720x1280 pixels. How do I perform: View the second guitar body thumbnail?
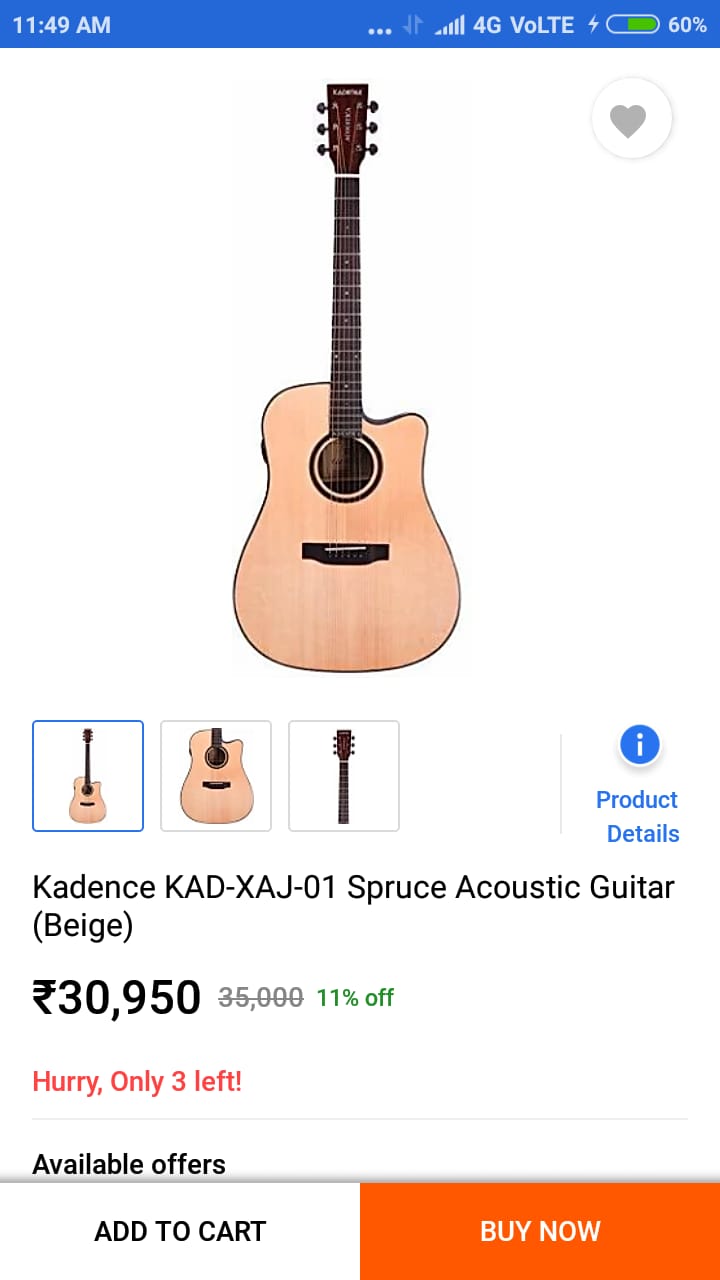click(216, 776)
